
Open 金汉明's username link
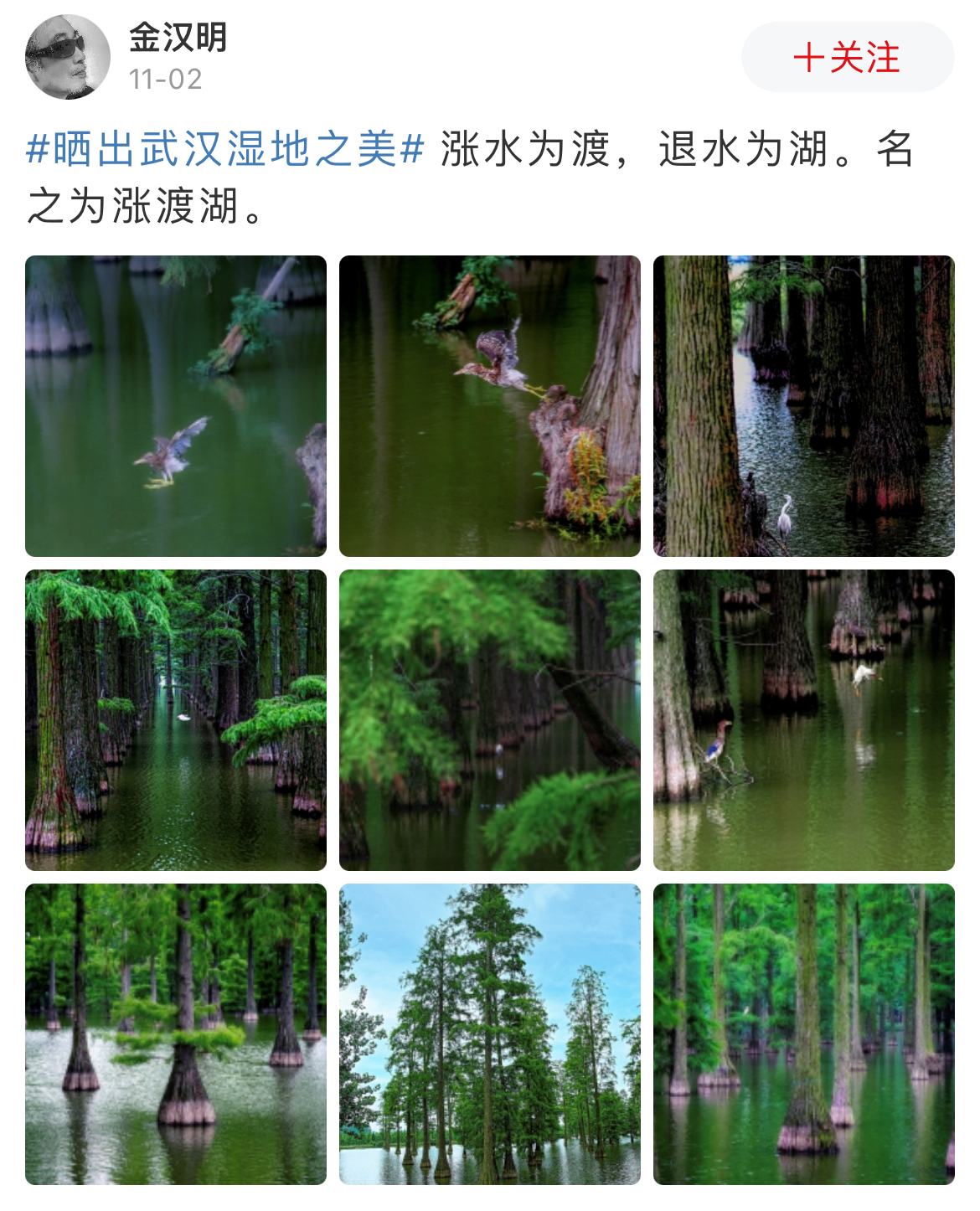pos(178,38)
